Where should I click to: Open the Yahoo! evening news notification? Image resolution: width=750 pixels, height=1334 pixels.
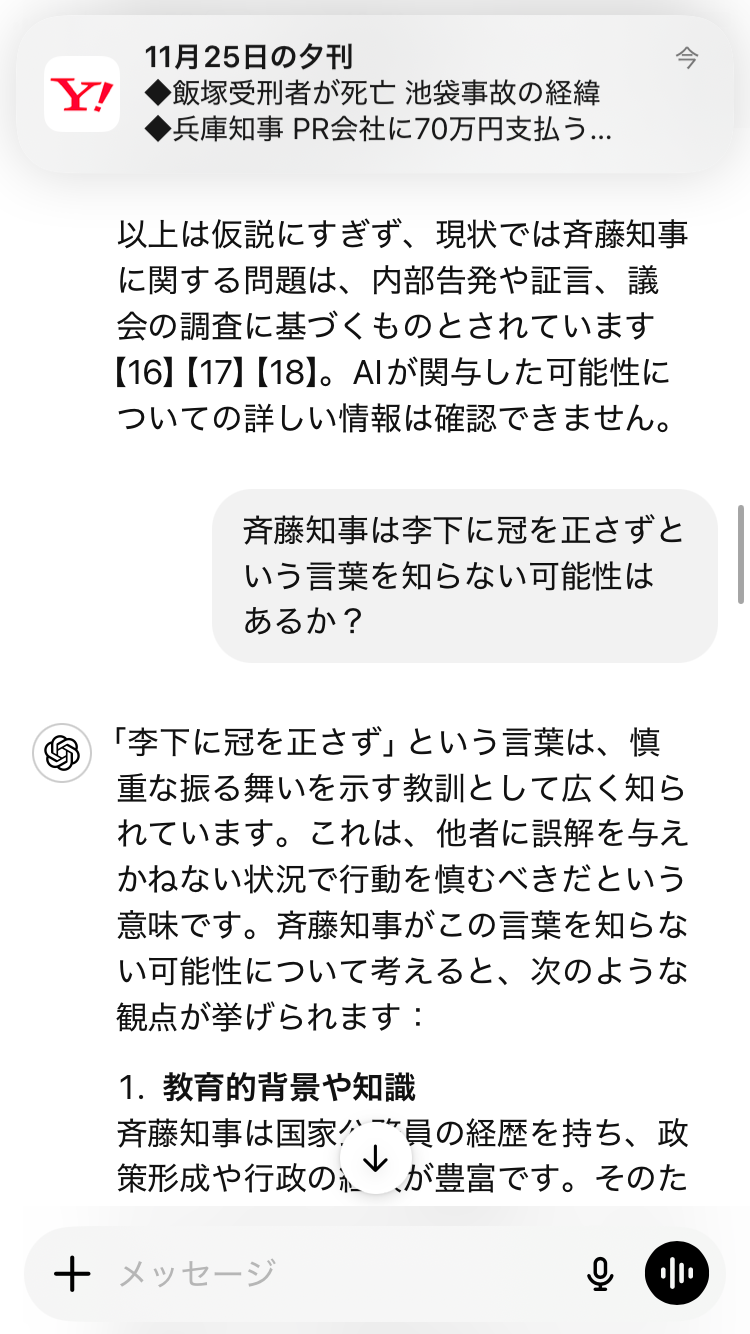(374, 94)
